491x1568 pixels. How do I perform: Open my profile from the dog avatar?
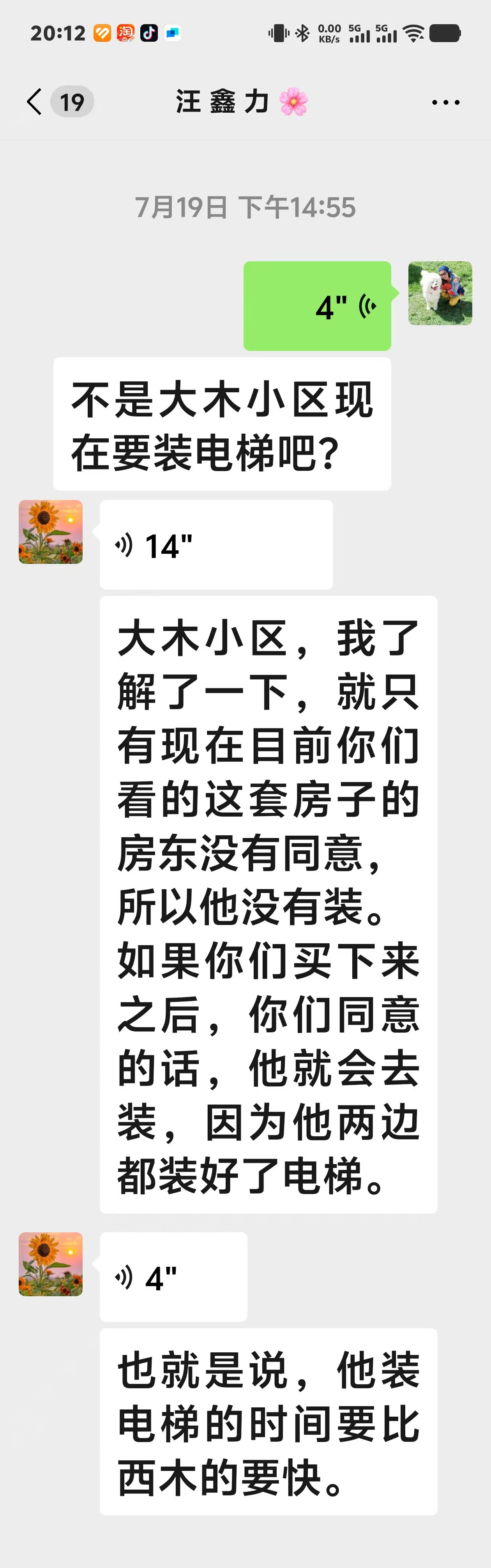[x=440, y=293]
